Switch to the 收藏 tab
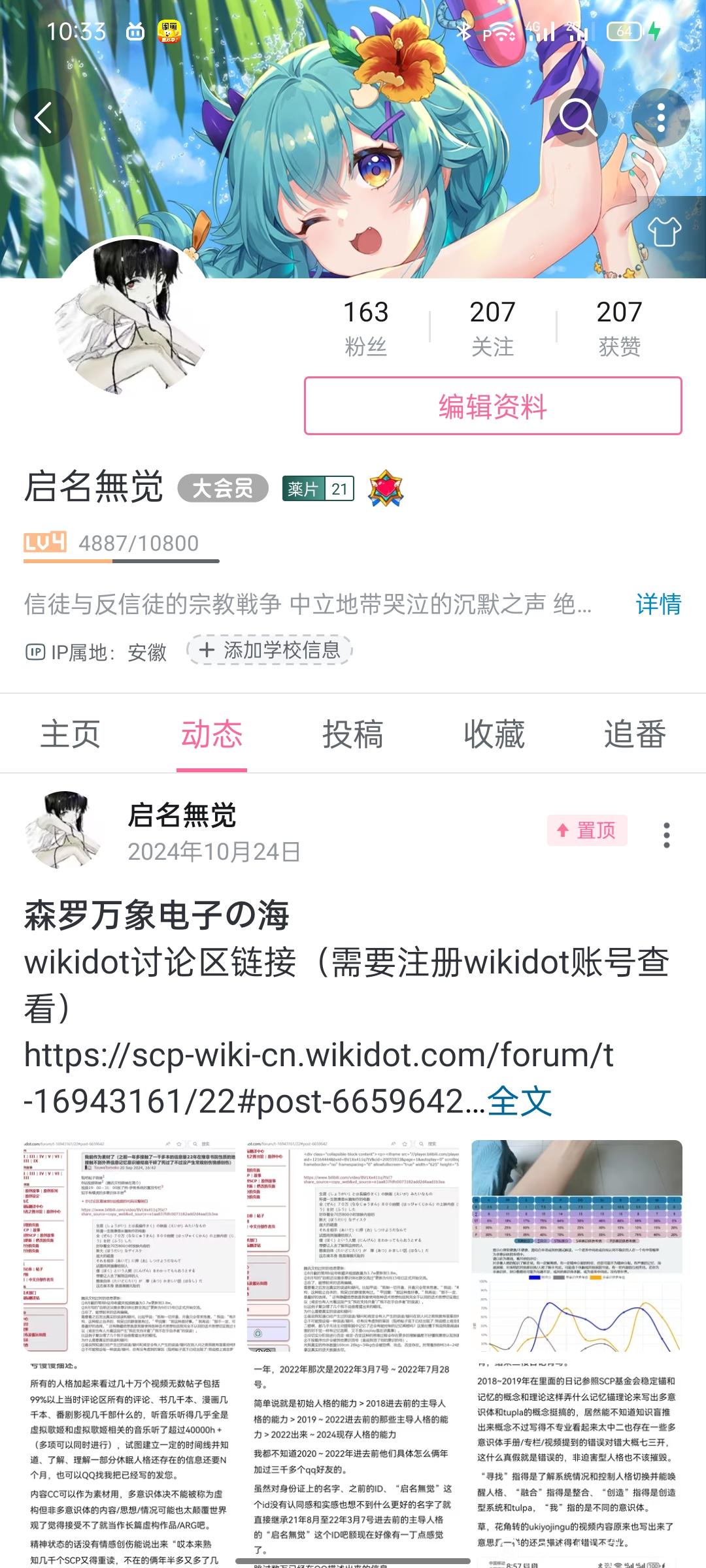Image resolution: width=706 pixels, height=1568 pixels. [x=494, y=734]
